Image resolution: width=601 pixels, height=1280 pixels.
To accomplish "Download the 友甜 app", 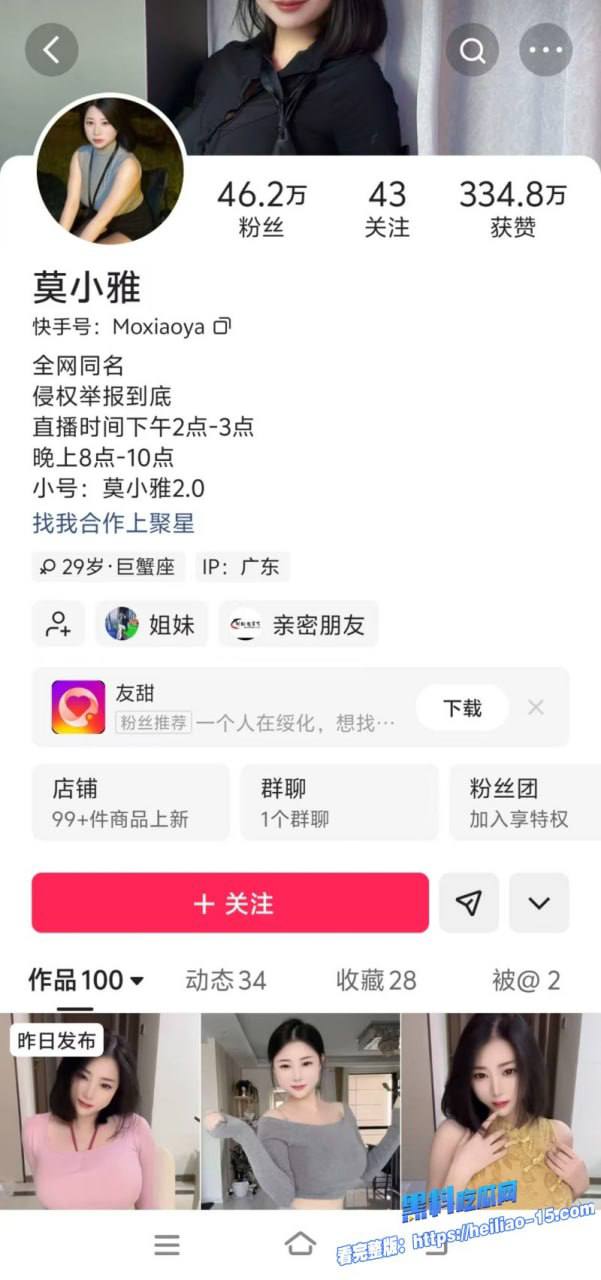I will 462,708.
